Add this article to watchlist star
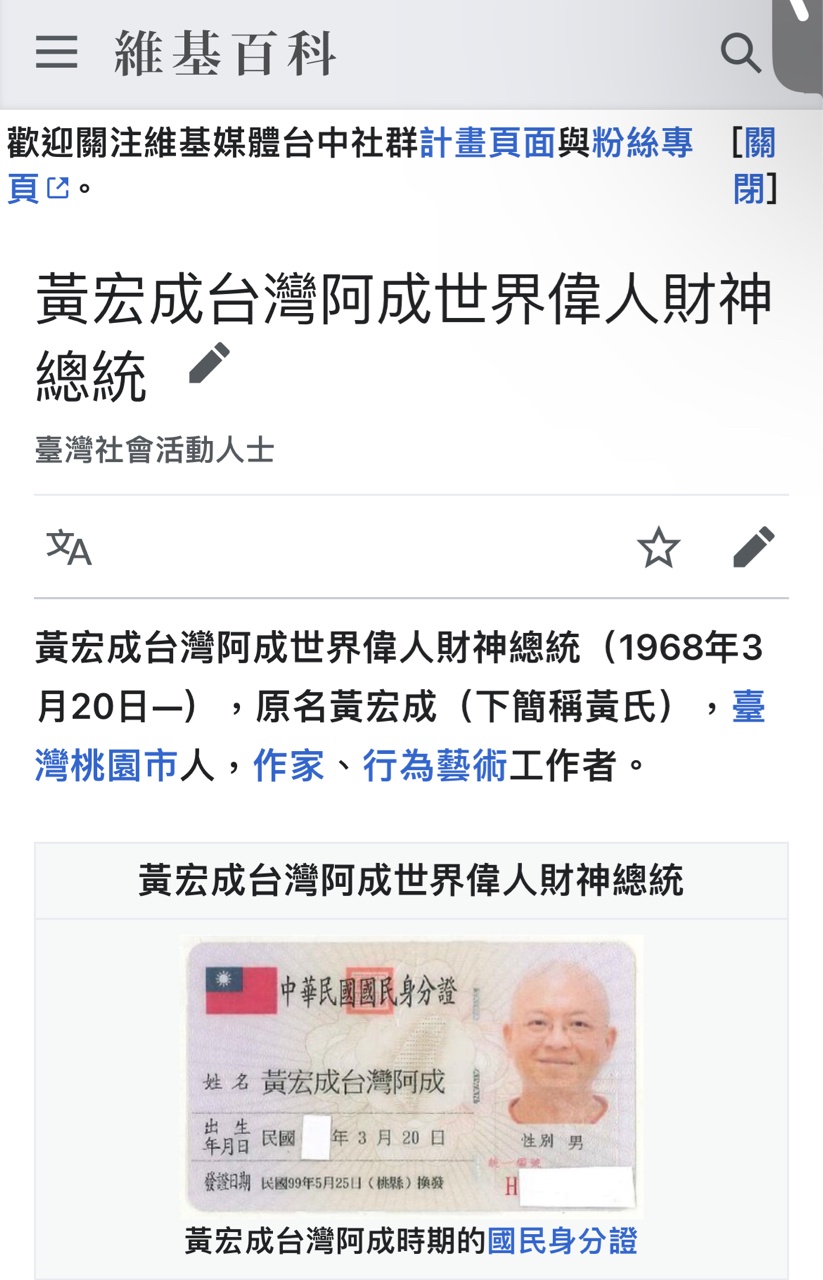The width and height of the screenshot is (823, 1280). coord(658,547)
